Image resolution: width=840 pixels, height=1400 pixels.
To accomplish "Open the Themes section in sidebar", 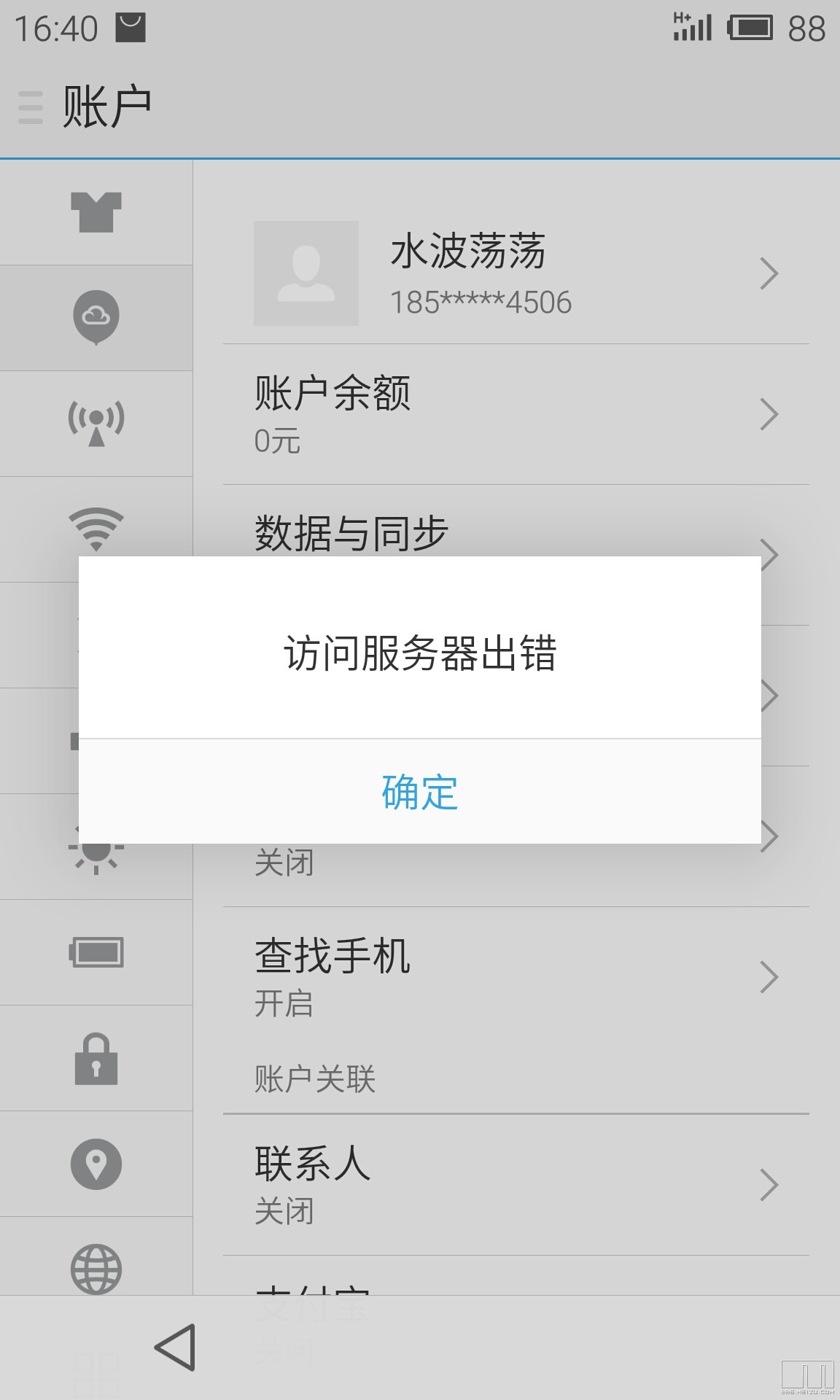I will [x=95, y=213].
